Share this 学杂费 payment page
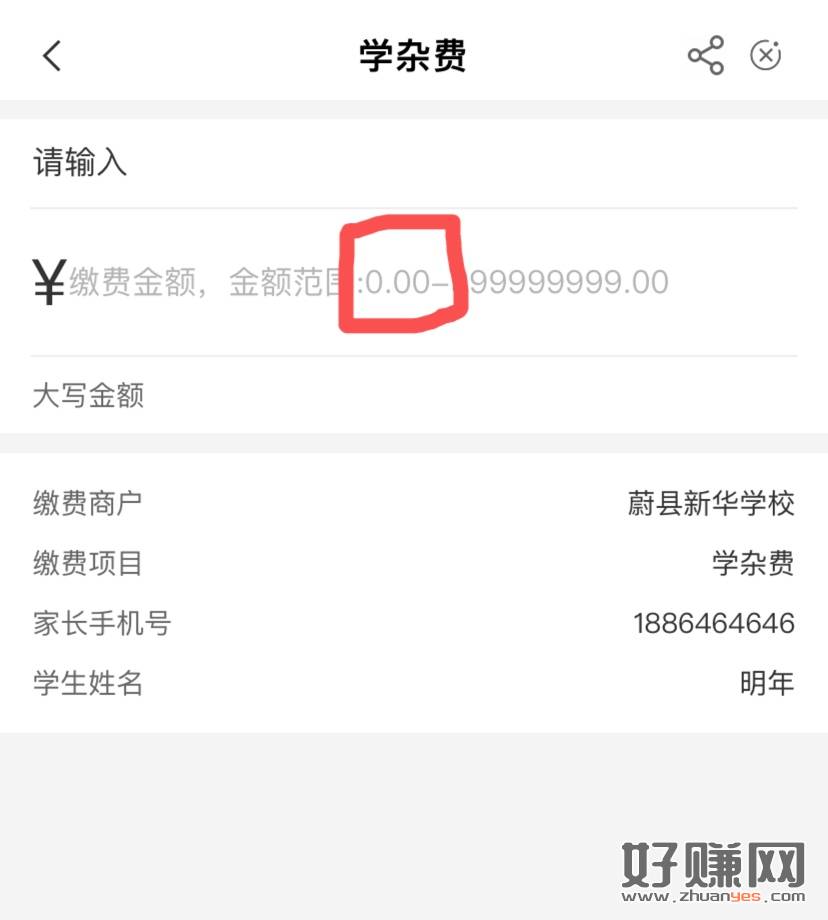828x920 pixels. (705, 56)
